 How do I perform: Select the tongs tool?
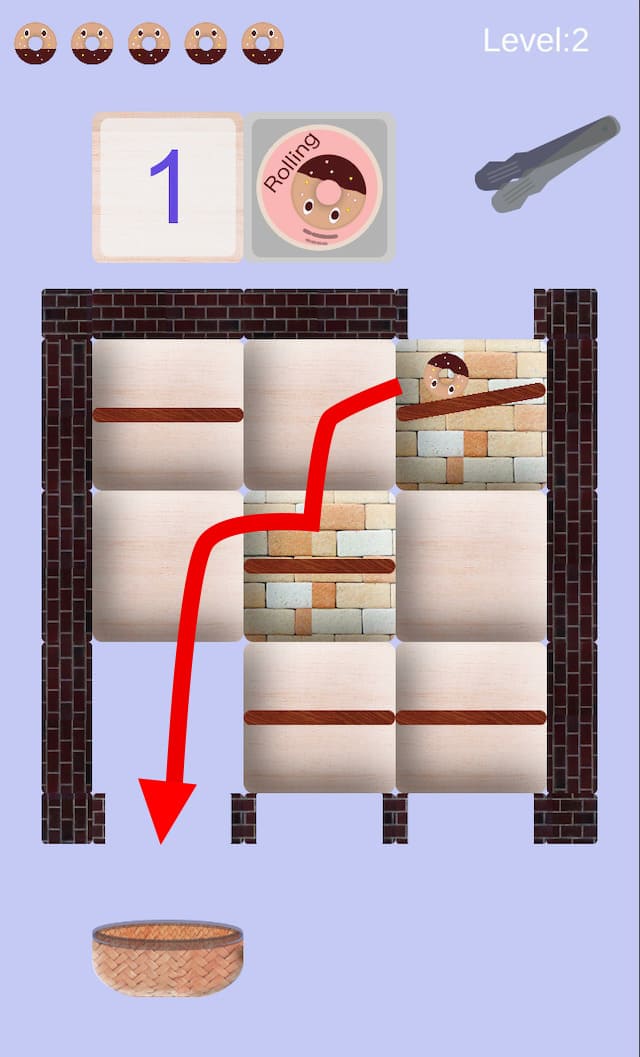pyautogui.click(x=547, y=164)
